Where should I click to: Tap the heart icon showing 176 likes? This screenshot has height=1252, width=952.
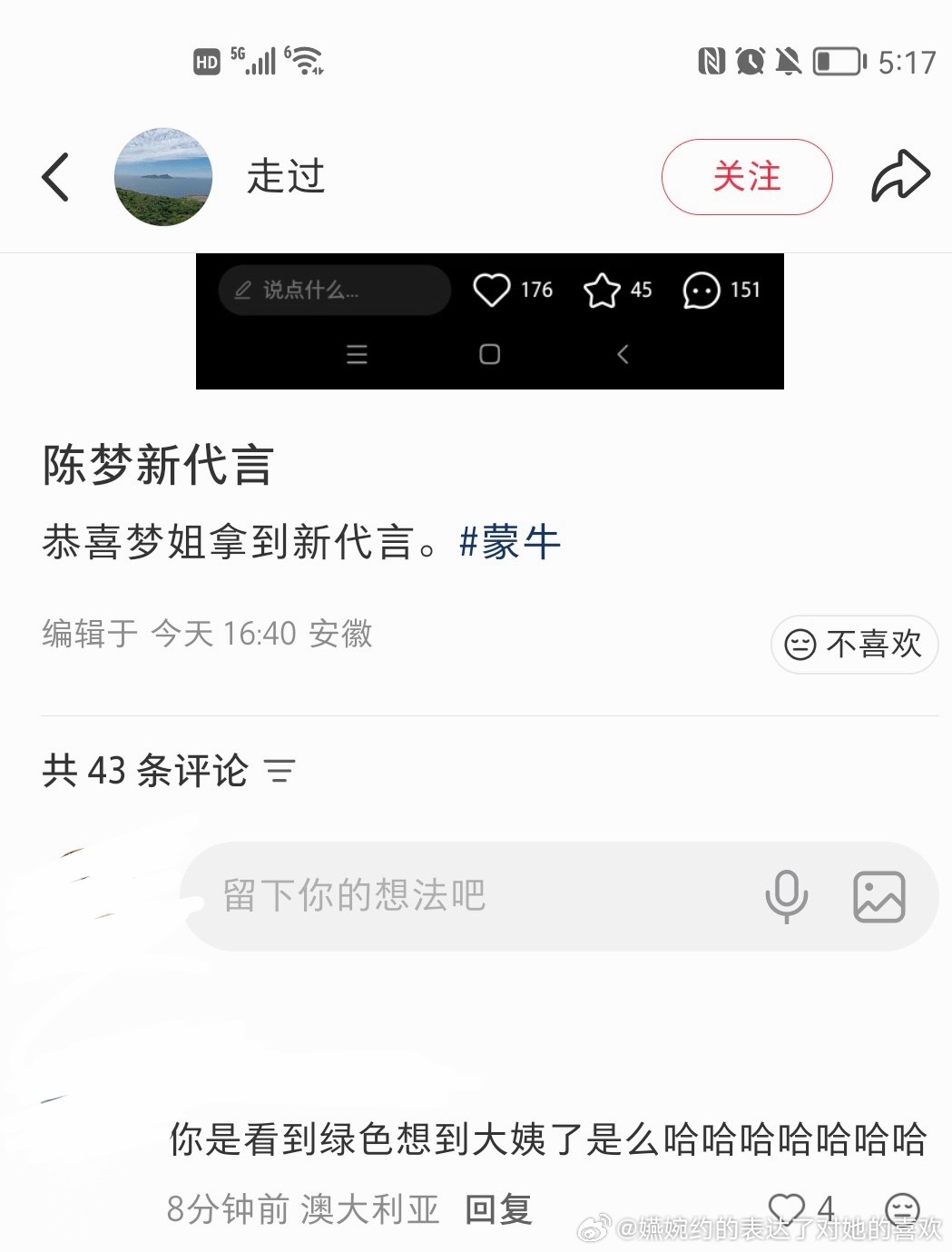(x=493, y=289)
